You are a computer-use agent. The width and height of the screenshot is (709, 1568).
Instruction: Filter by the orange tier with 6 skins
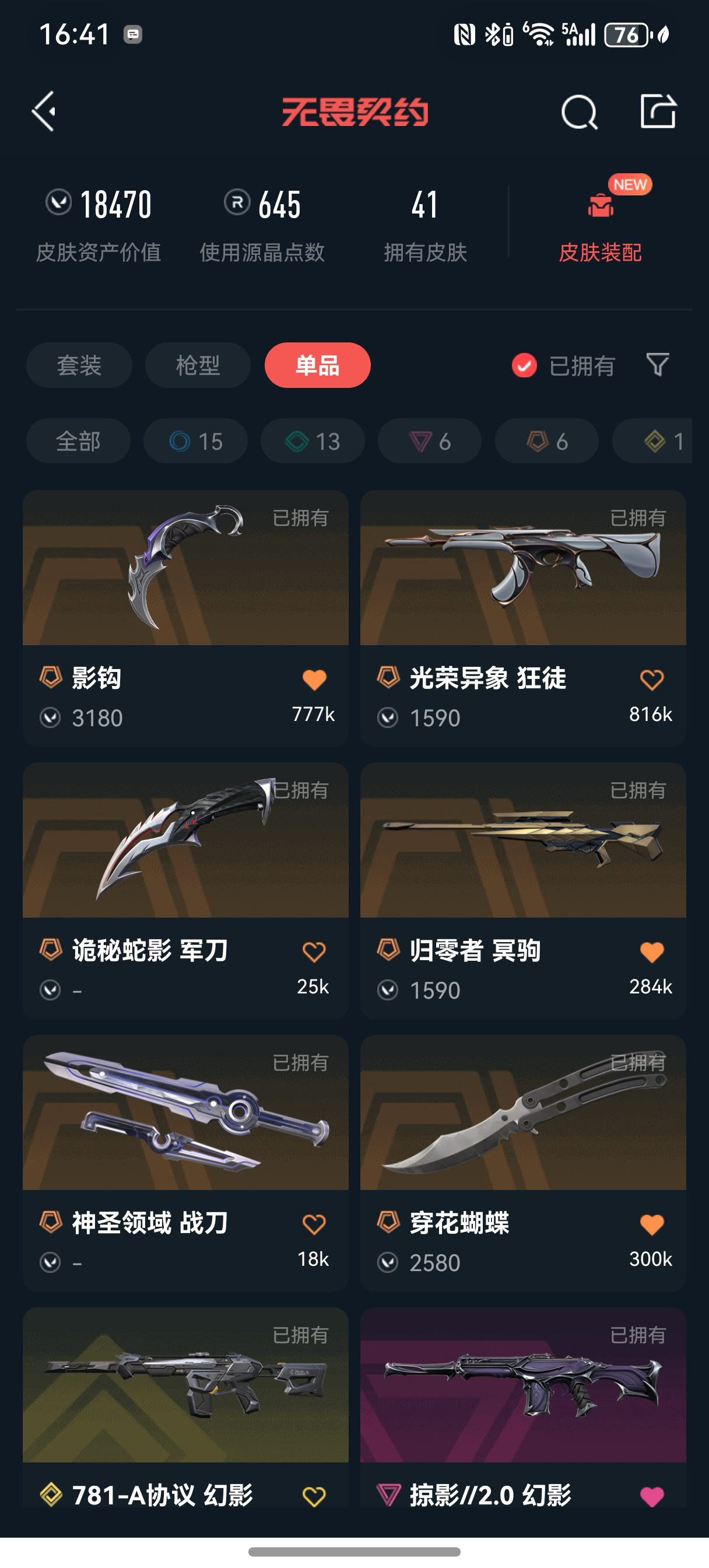pos(546,442)
